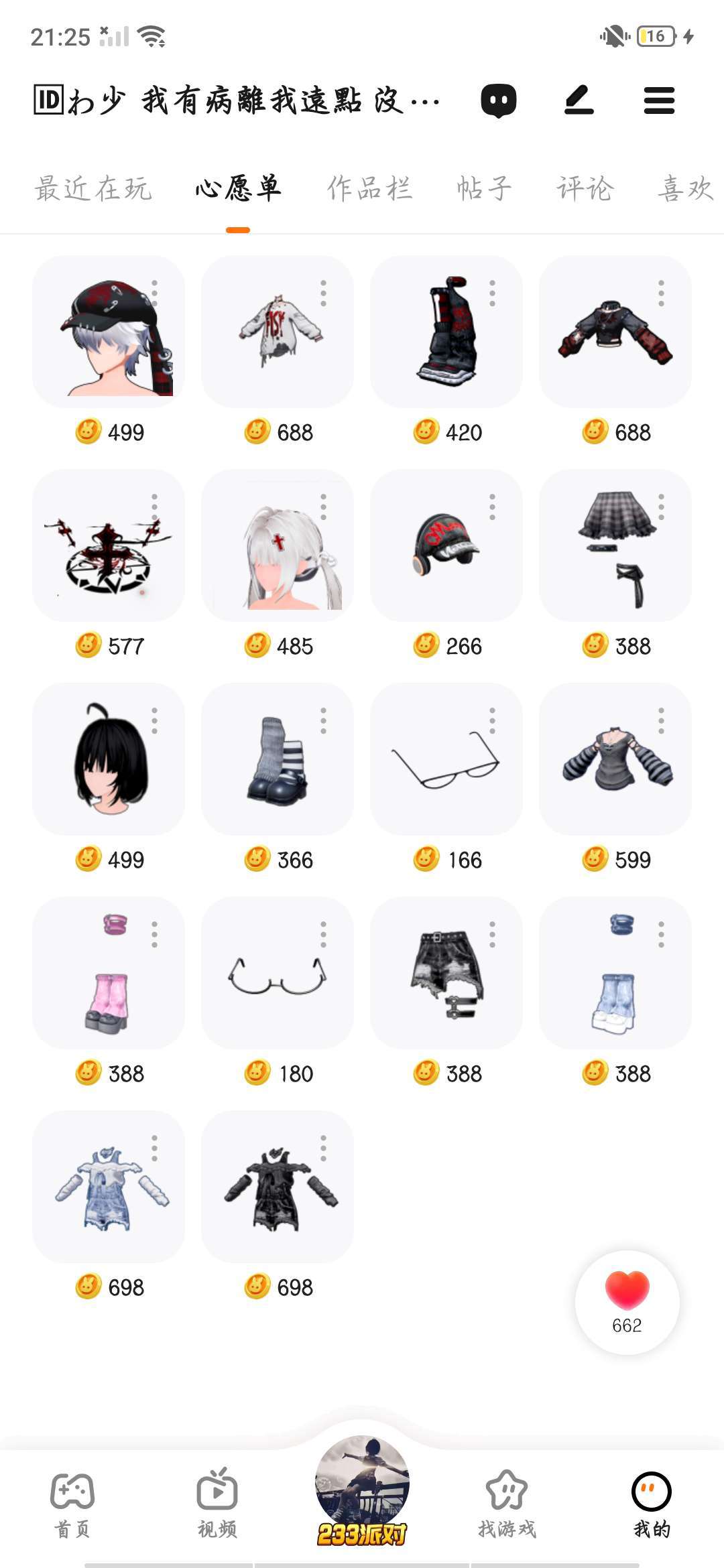Open the round glasses item priced 180

point(277,973)
